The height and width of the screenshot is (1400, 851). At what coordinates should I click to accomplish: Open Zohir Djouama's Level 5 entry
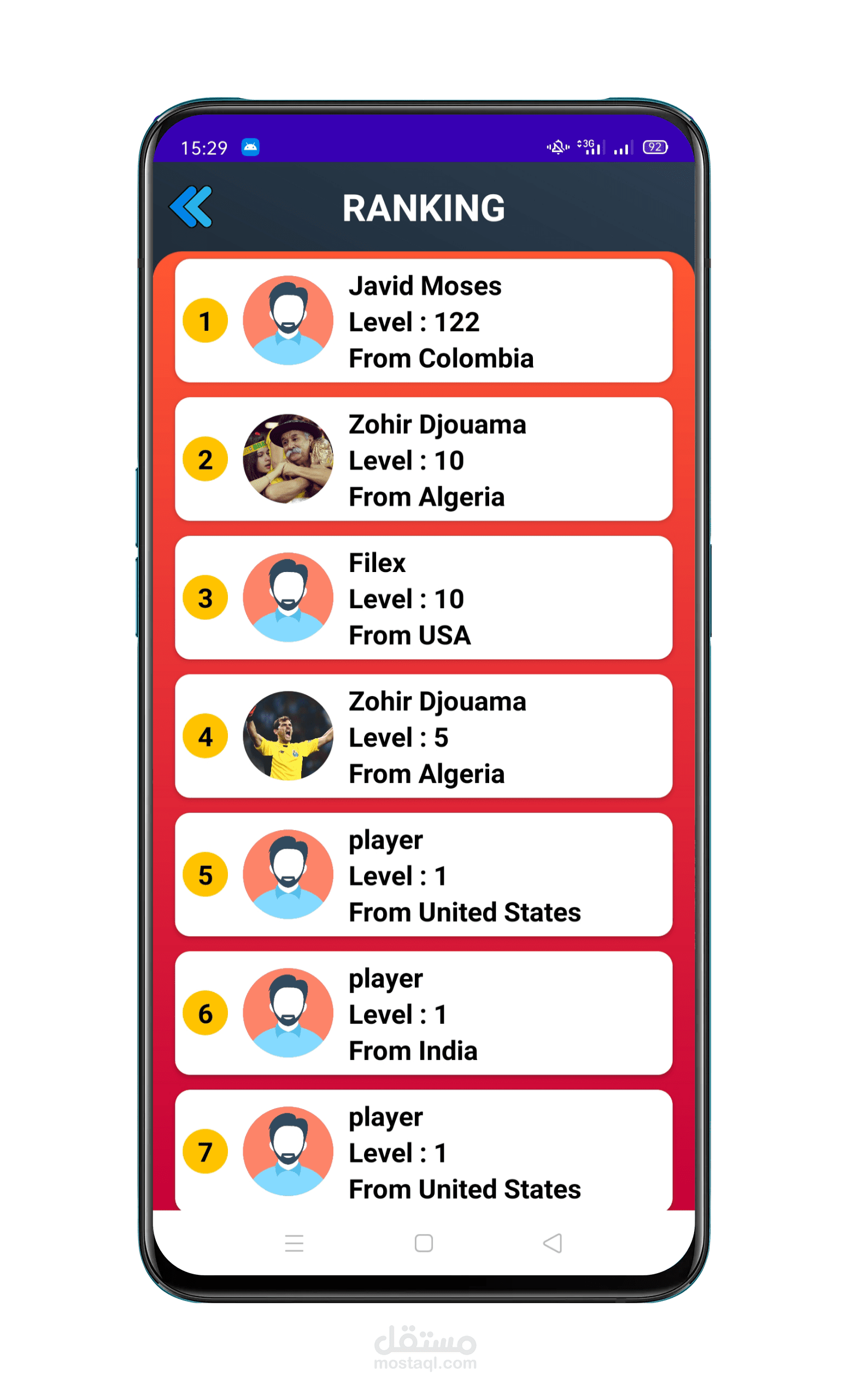pyautogui.click(x=424, y=736)
